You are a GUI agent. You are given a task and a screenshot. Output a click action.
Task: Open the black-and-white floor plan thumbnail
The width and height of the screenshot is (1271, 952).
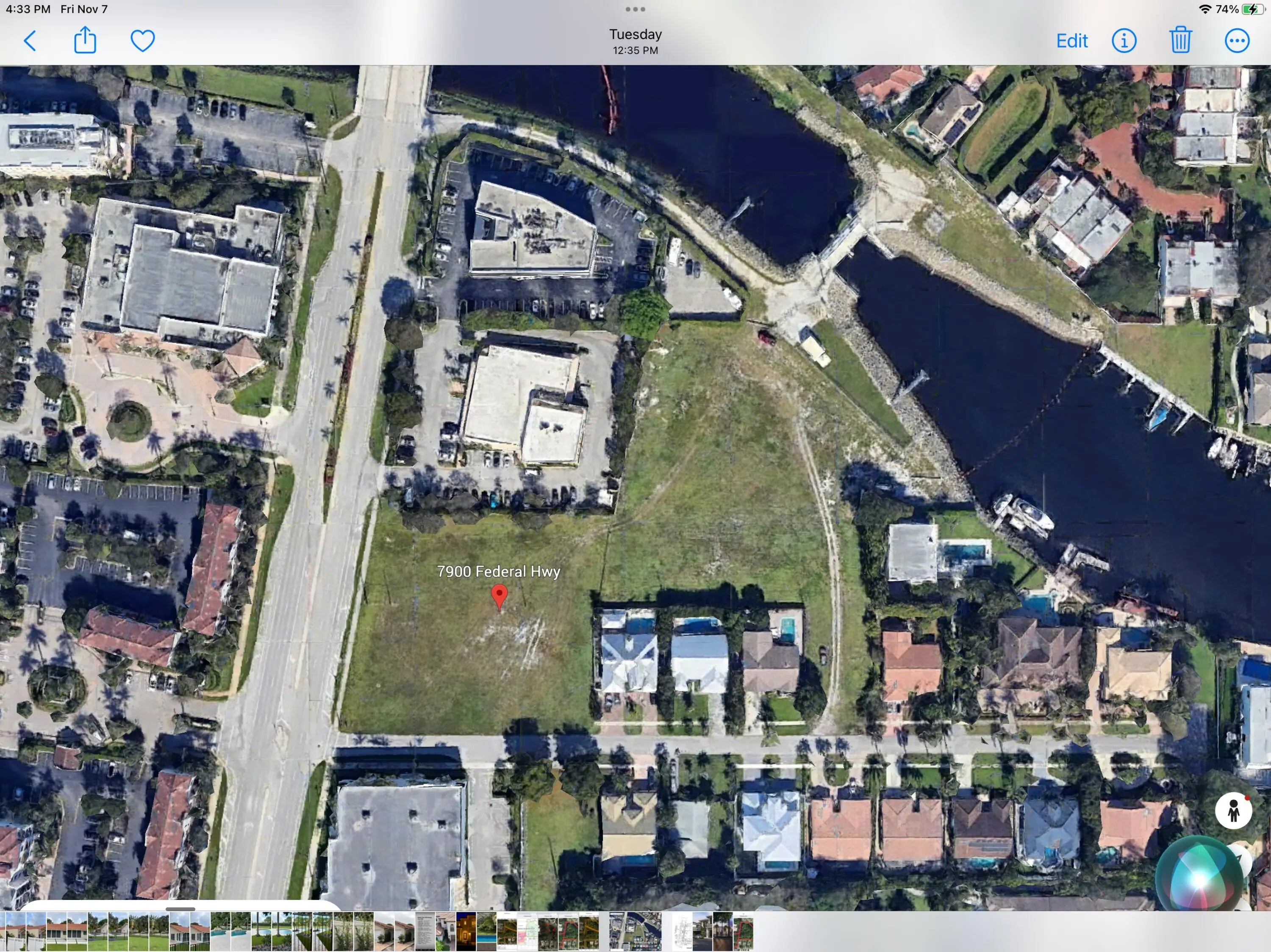(x=681, y=931)
